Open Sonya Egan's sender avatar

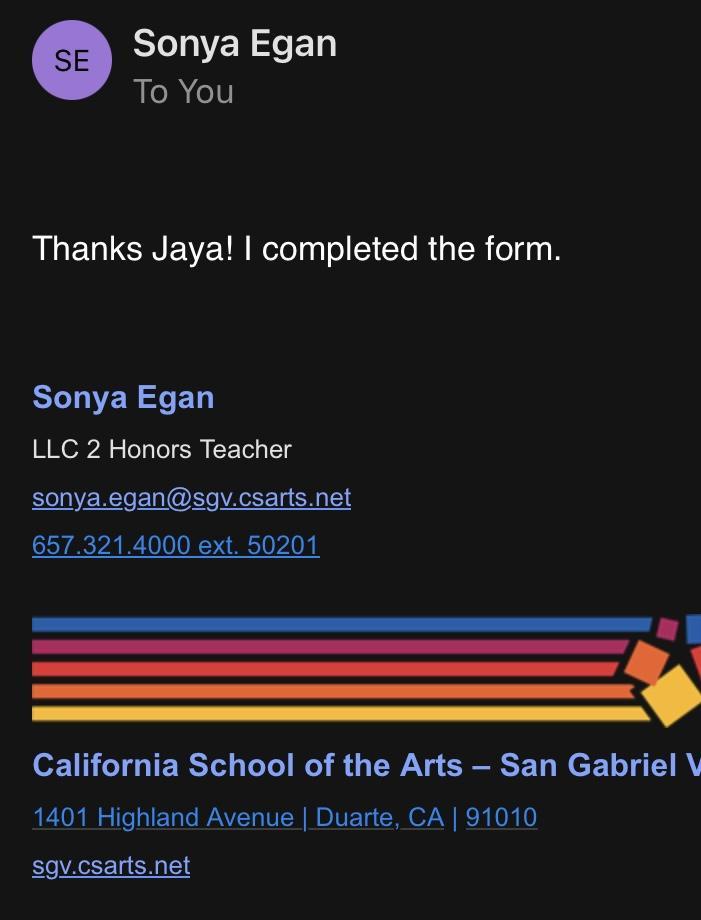71,61
